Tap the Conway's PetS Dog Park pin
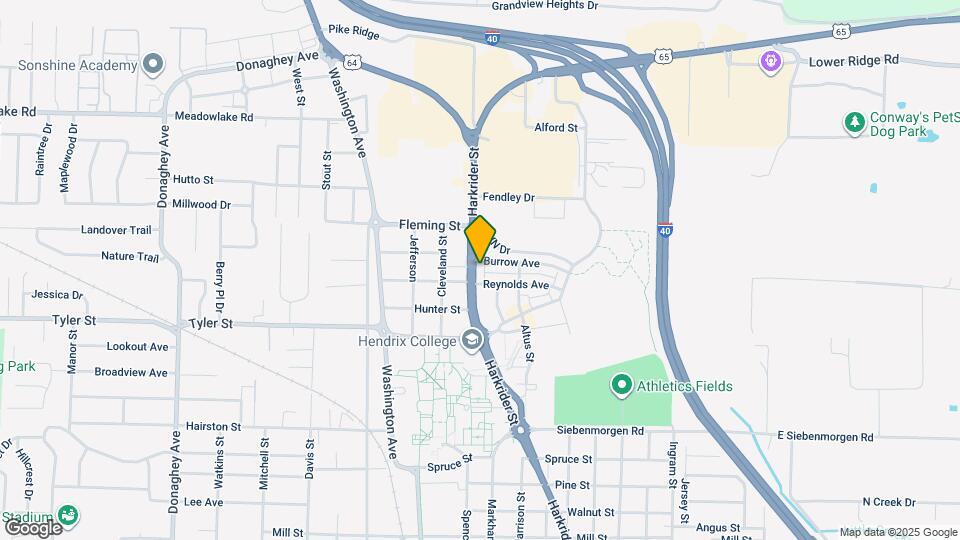Viewport: 960px width, 540px height. point(854,122)
